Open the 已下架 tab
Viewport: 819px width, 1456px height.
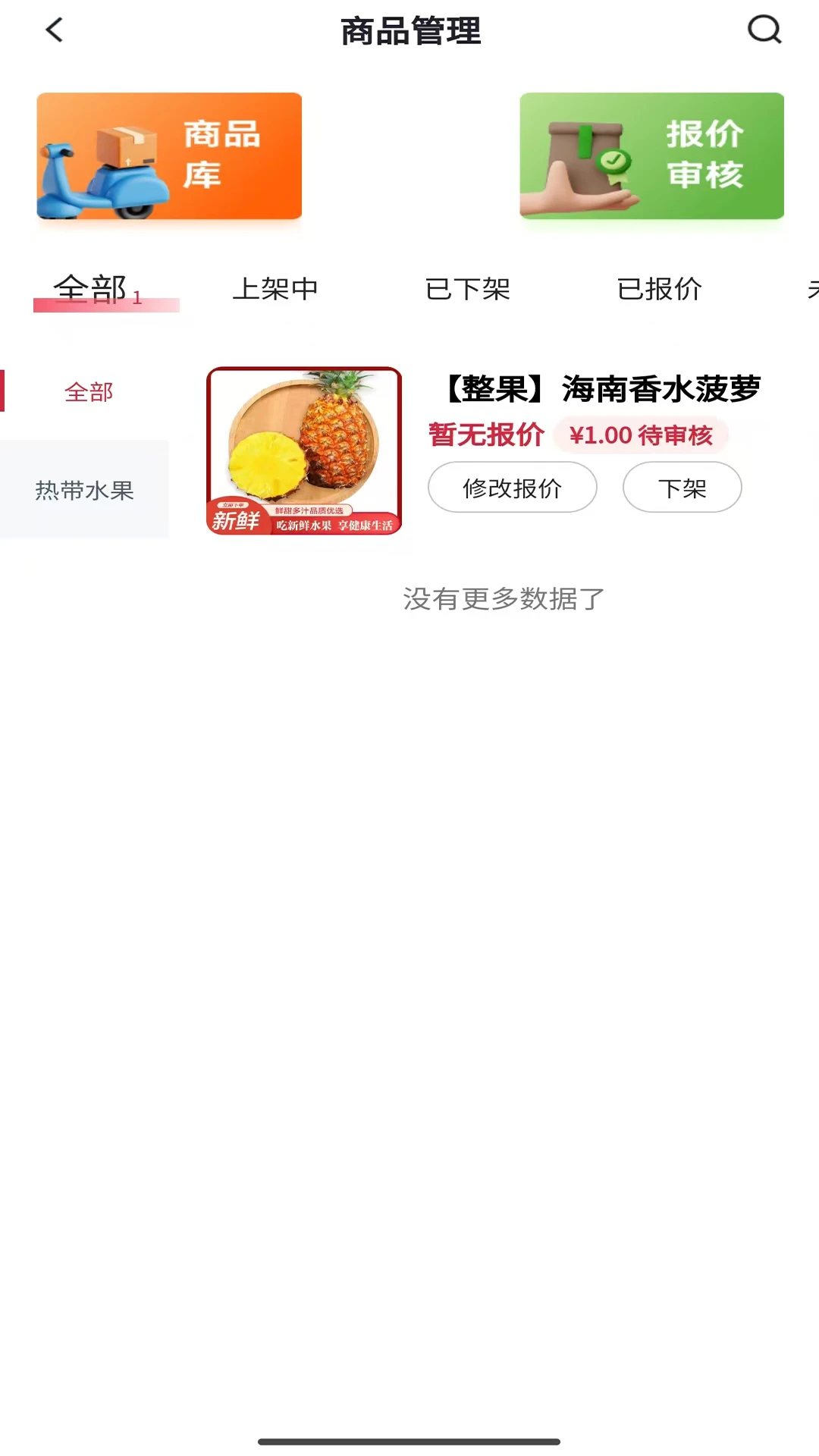click(469, 289)
